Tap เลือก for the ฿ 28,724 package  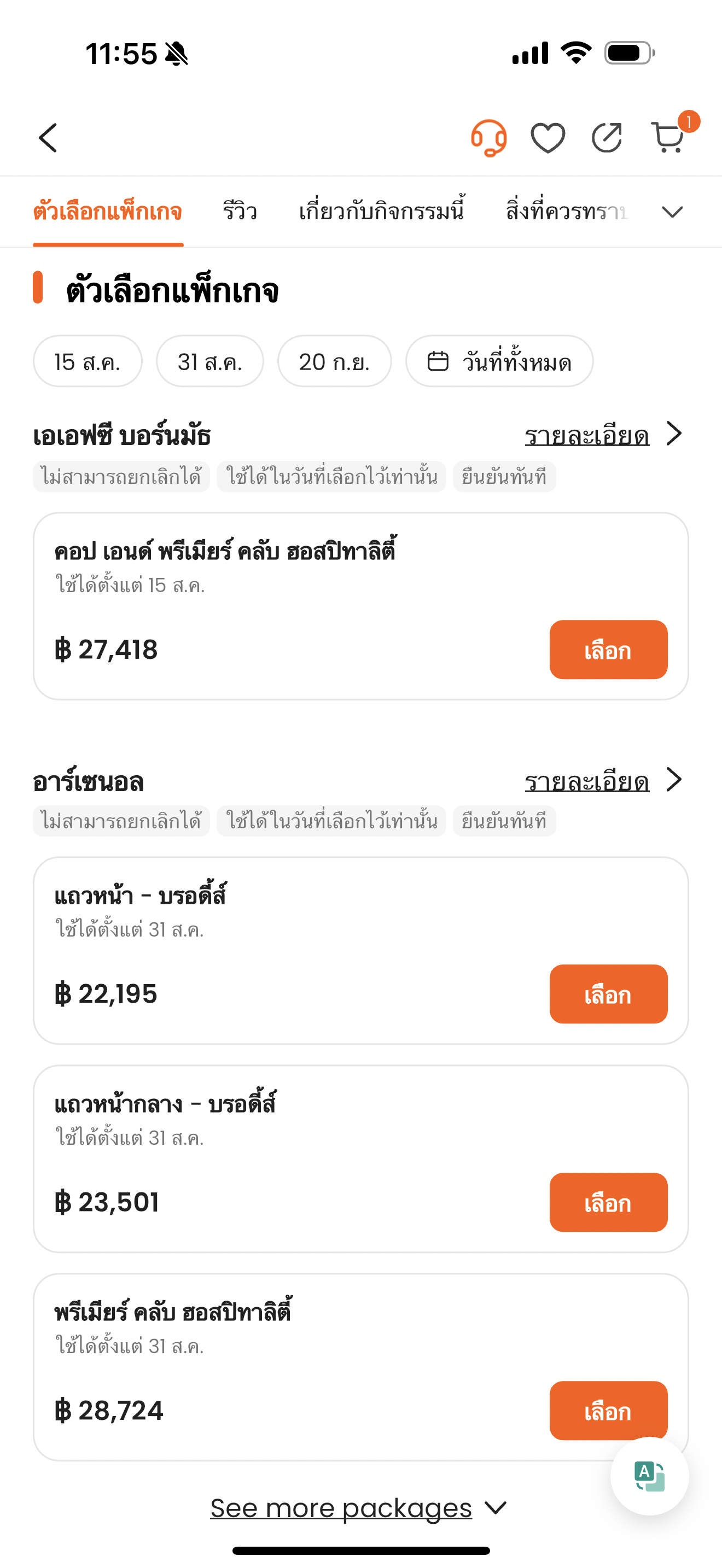[608, 1411]
